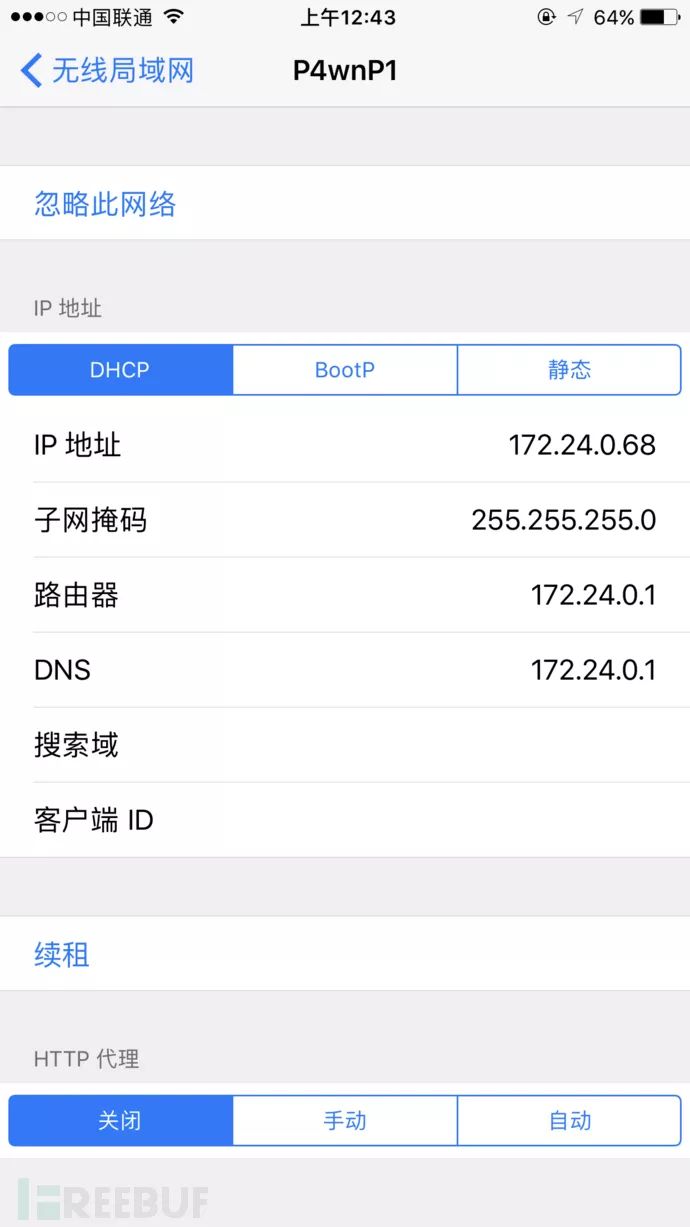Screen dimensions: 690x1227
Task: Select the DHCP segment for IP address
Action: [x=120, y=370]
